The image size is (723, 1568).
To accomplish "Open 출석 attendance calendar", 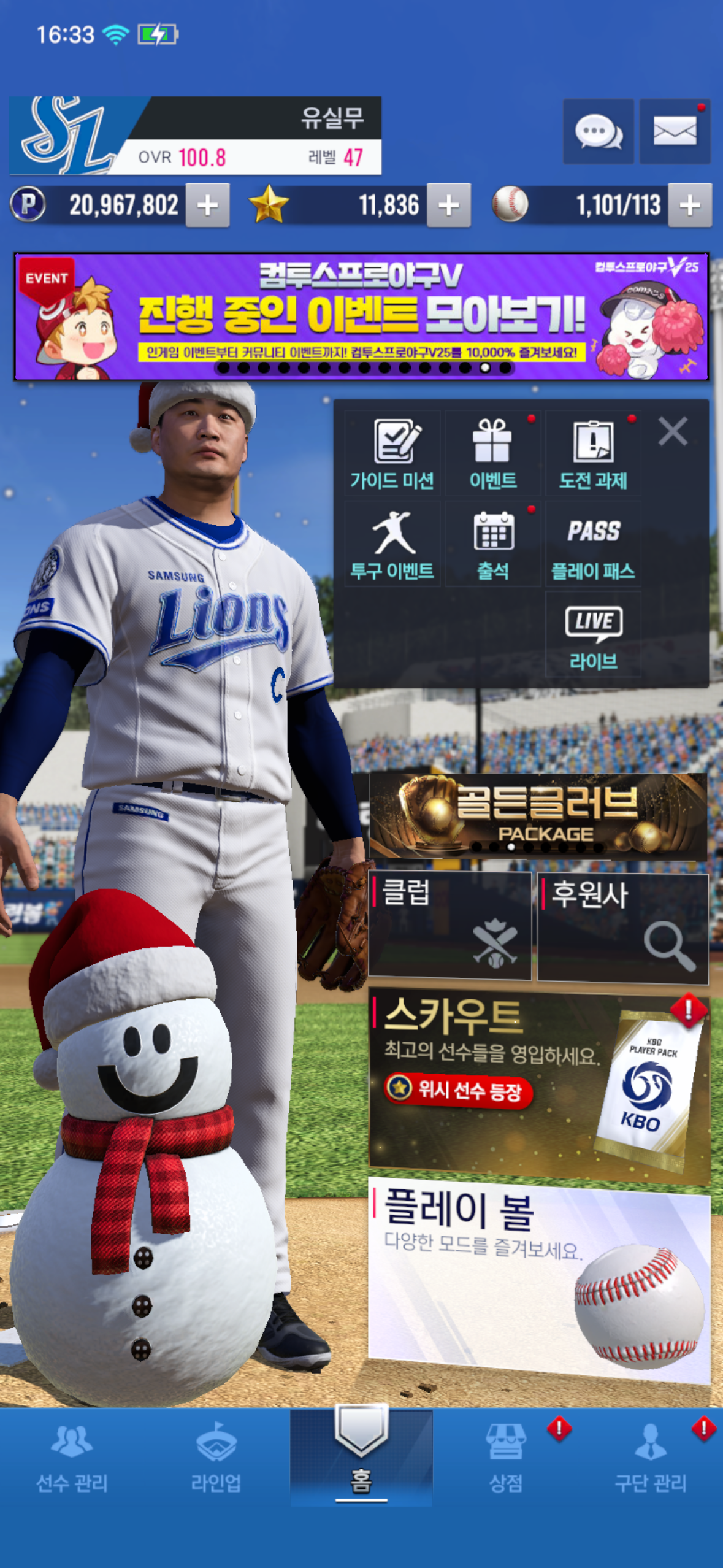I will (x=493, y=545).
